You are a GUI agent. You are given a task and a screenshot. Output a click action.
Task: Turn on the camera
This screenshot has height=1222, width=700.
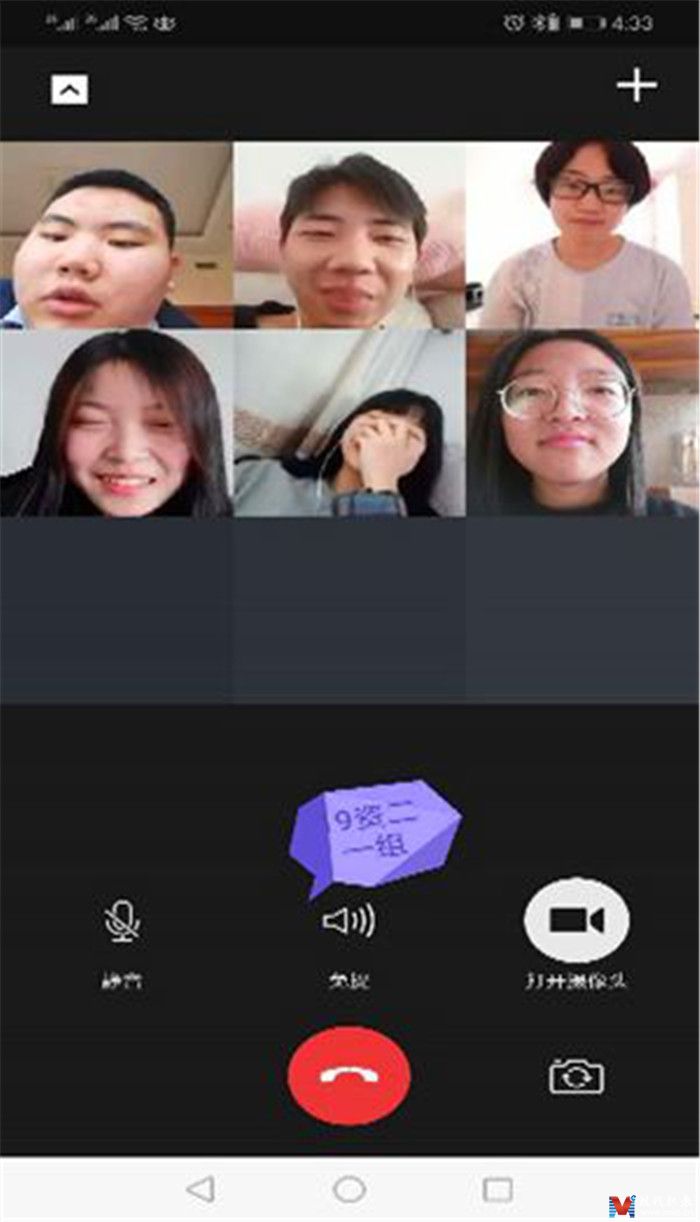coord(577,921)
